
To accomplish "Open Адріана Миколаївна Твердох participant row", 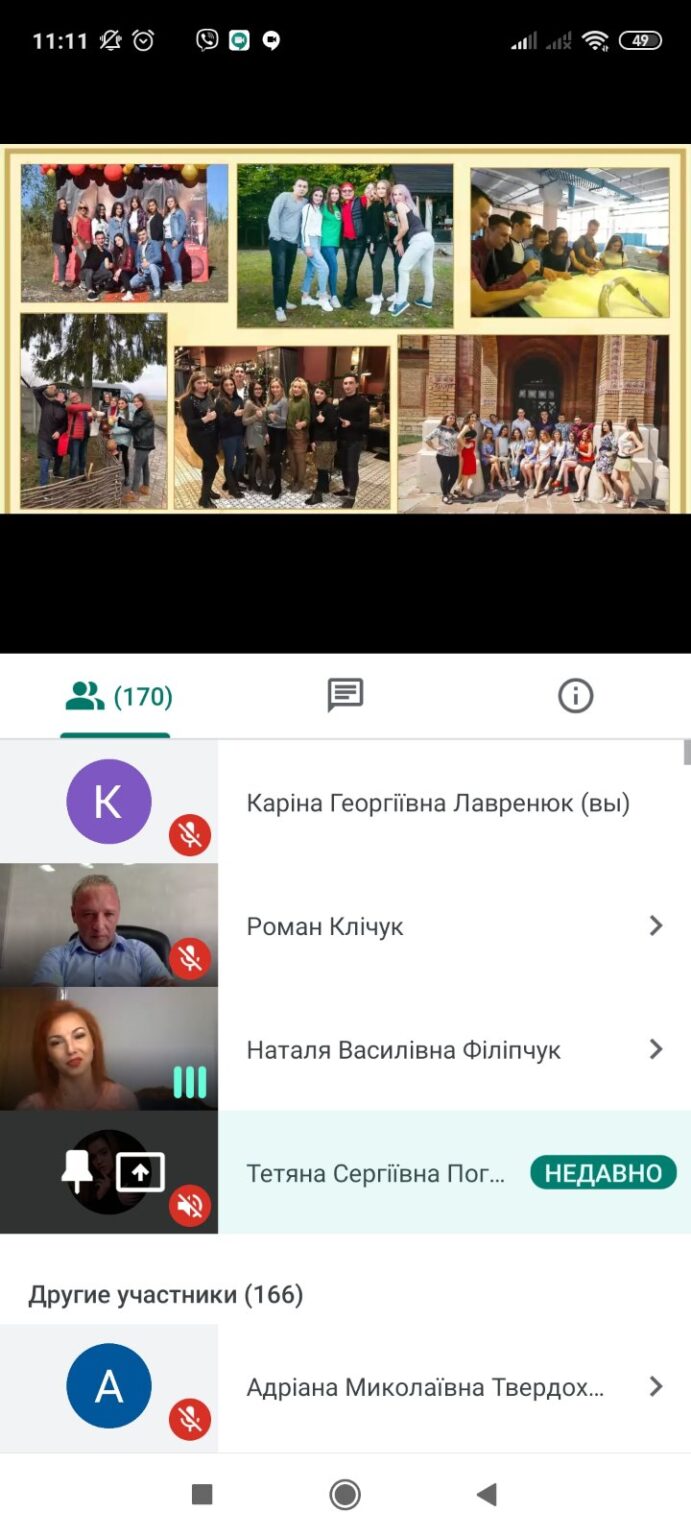I will (x=345, y=1387).
